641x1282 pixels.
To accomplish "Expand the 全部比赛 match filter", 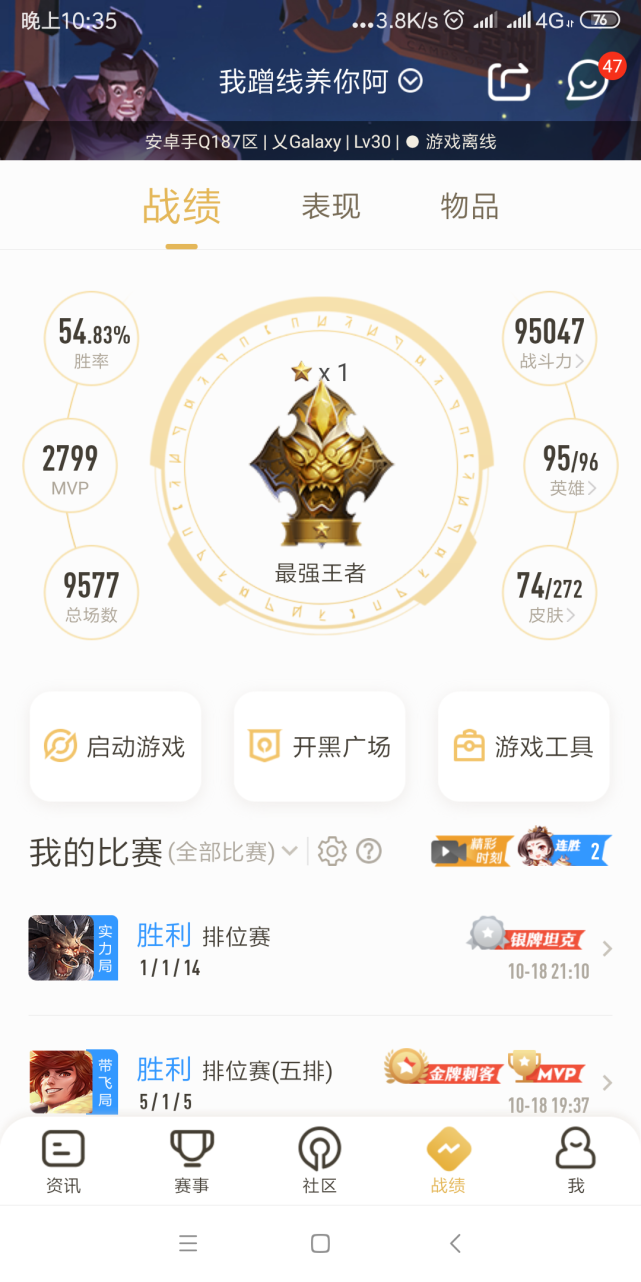I will click(x=232, y=852).
